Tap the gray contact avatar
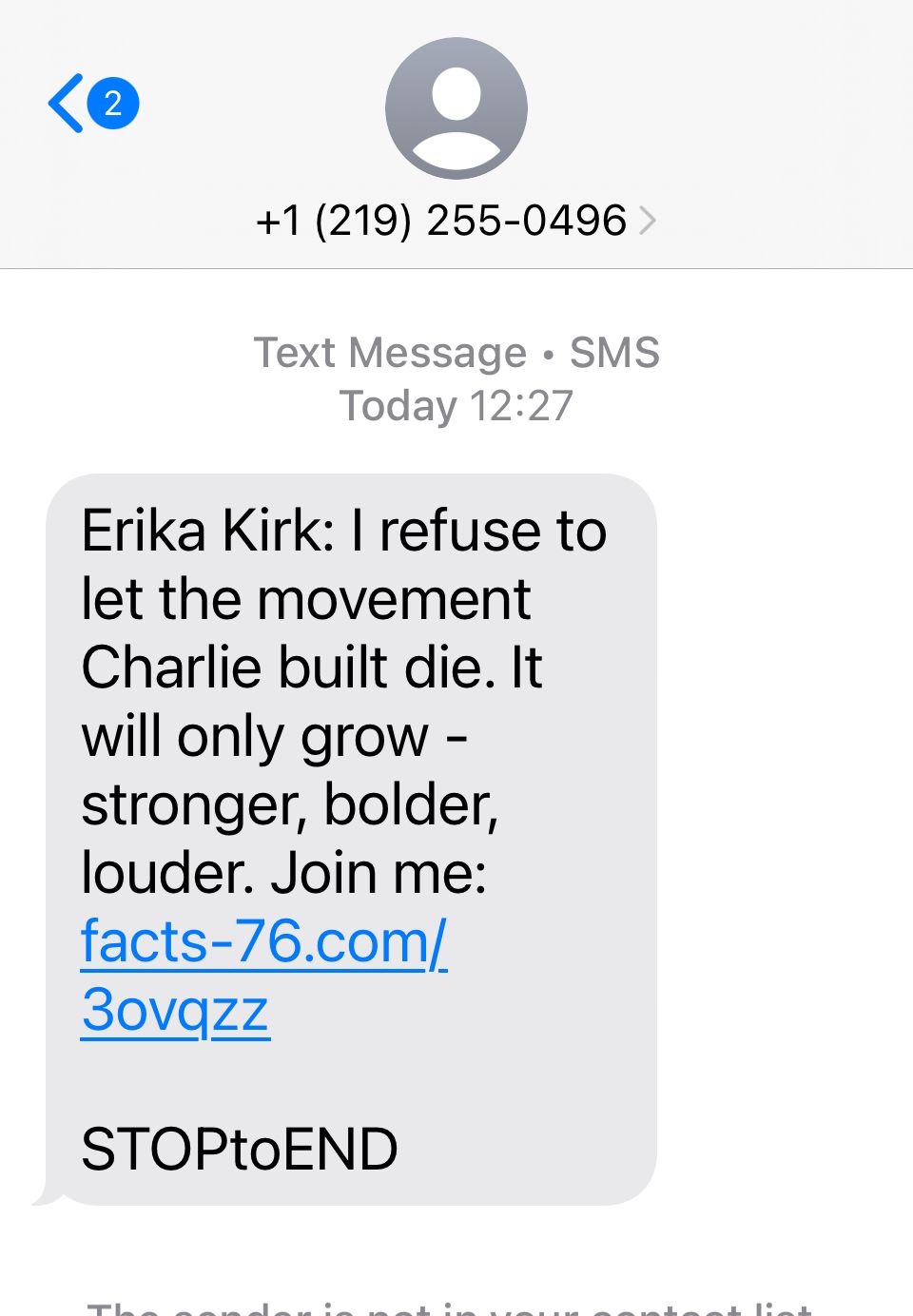 (456, 108)
